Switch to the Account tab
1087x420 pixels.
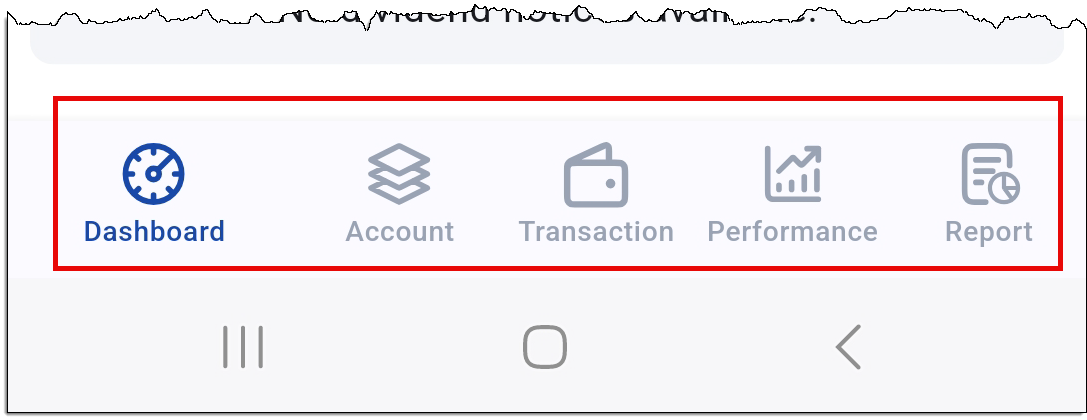(x=399, y=194)
